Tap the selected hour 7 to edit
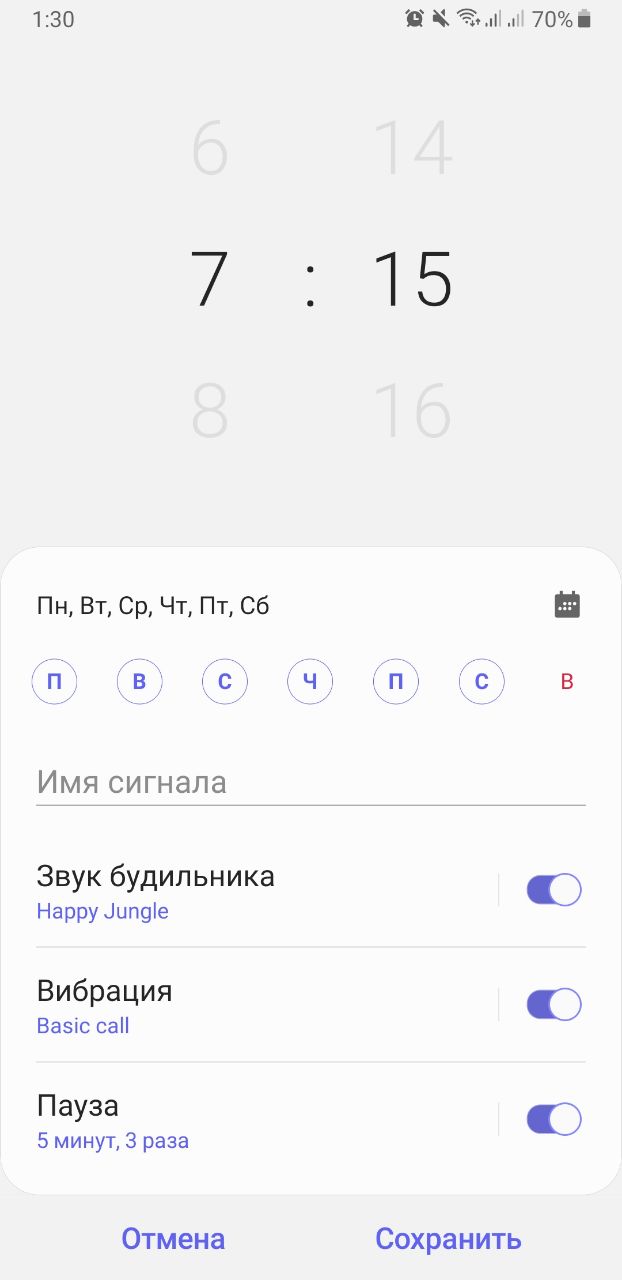 (x=210, y=279)
